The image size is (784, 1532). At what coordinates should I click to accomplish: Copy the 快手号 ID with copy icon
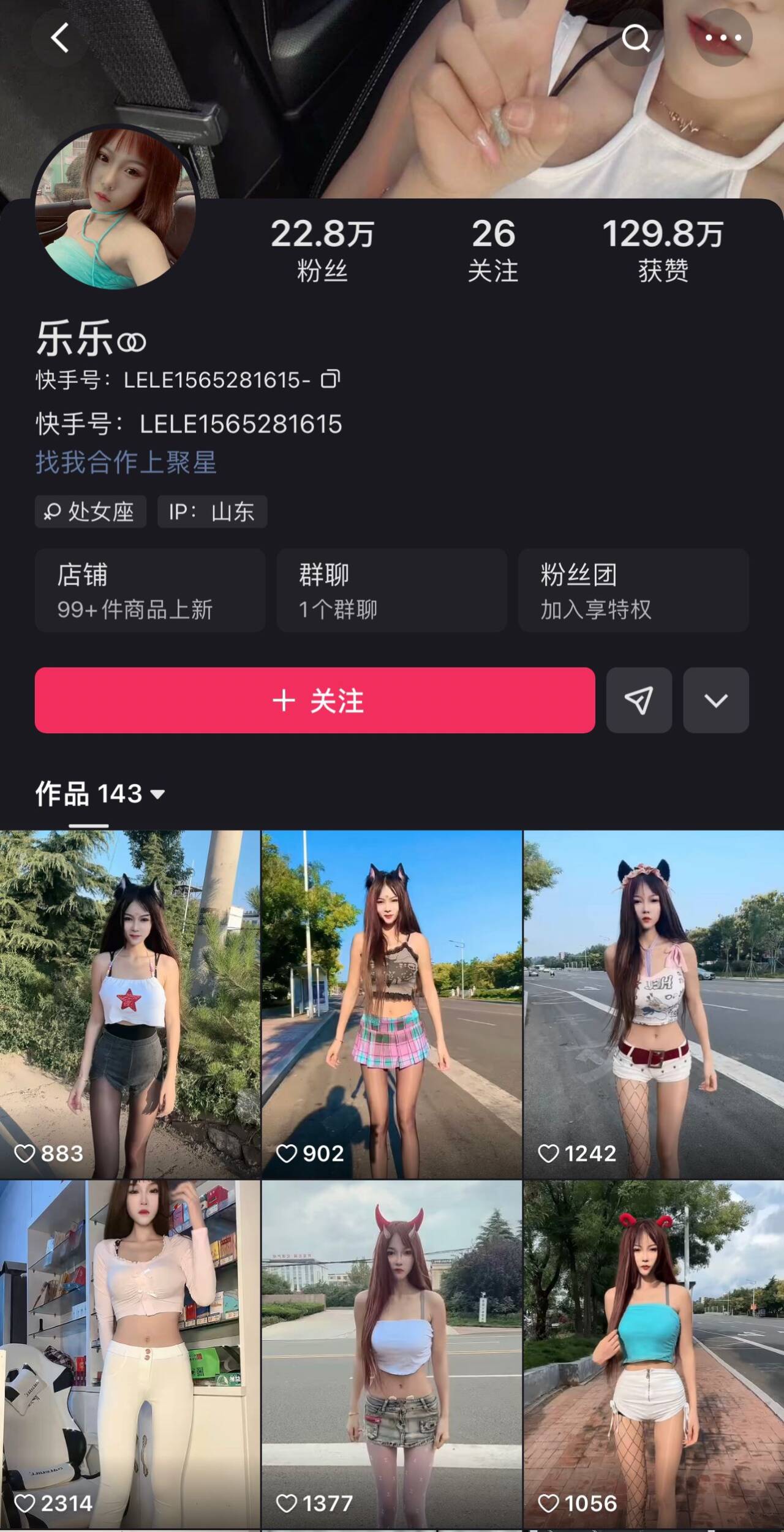tap(331, 379)
